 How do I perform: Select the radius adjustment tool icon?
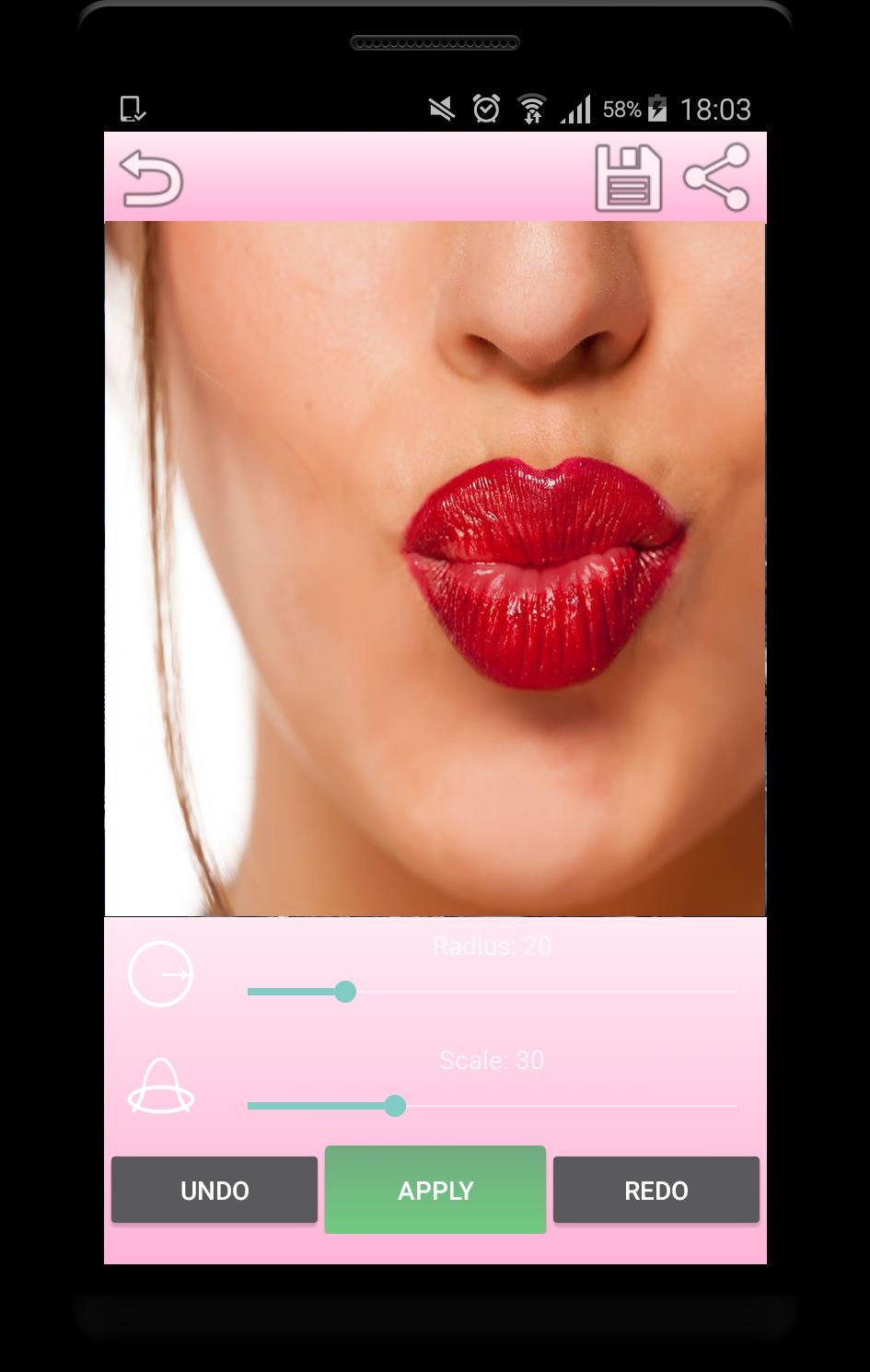pos(160,973)
